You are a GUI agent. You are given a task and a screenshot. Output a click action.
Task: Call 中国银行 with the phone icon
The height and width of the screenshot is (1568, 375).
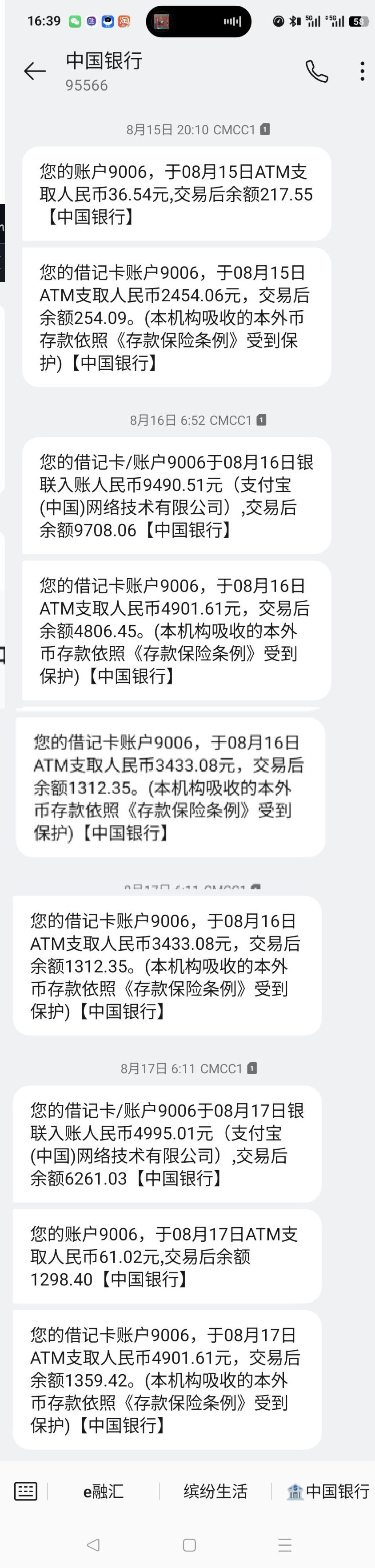[x=316, y=72]
